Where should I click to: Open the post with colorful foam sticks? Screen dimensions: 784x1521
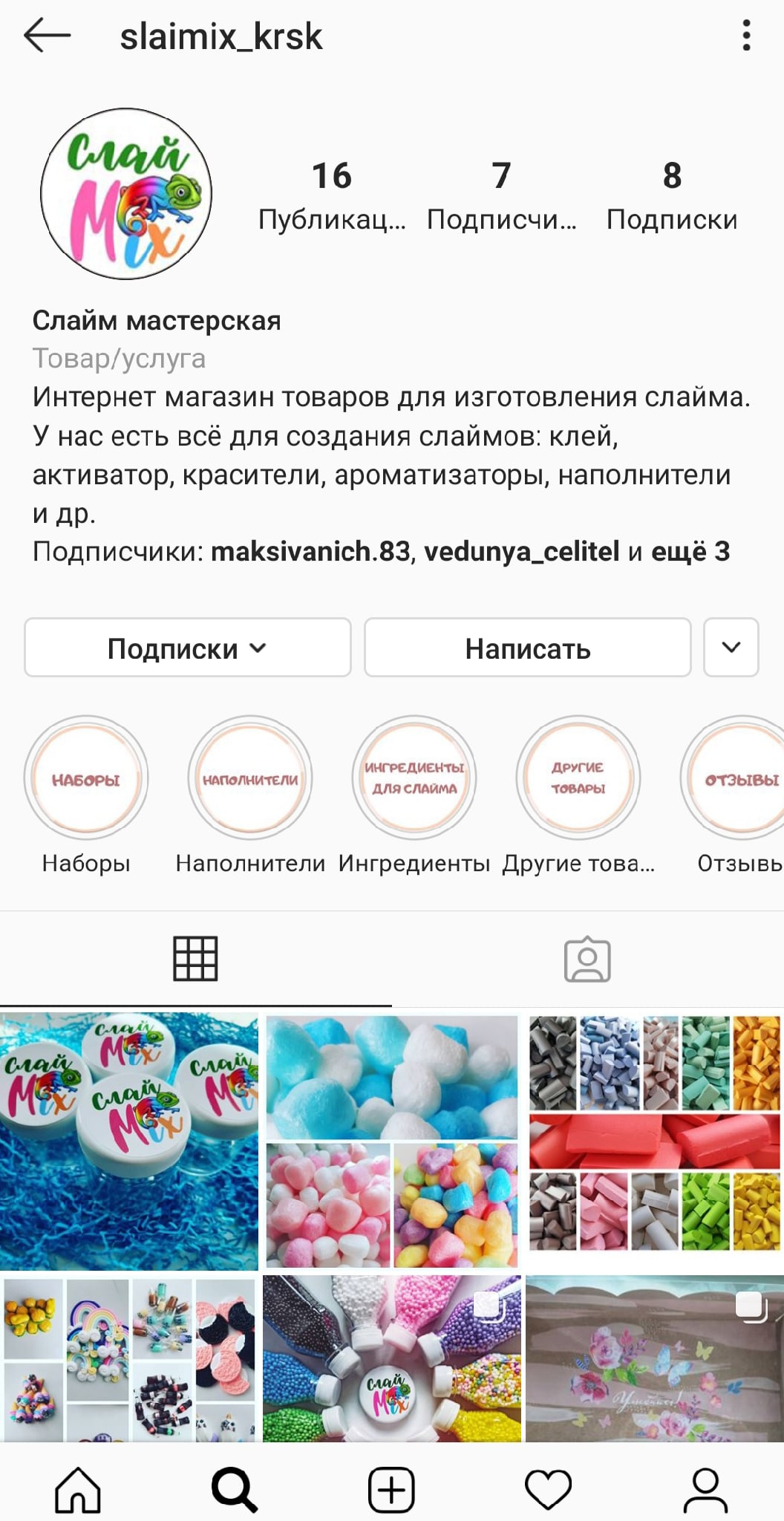pyautogui.click(x=654, y=1140)
